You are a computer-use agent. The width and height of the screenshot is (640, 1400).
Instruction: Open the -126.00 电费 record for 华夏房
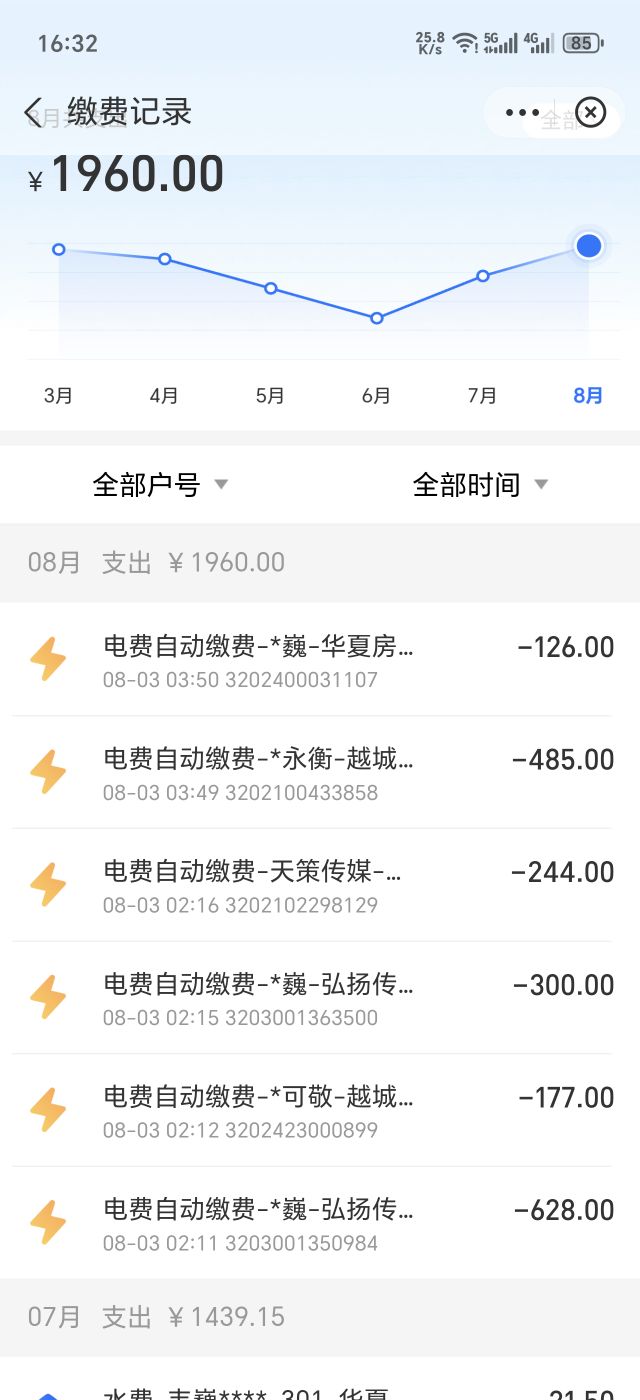click(320, 660)
